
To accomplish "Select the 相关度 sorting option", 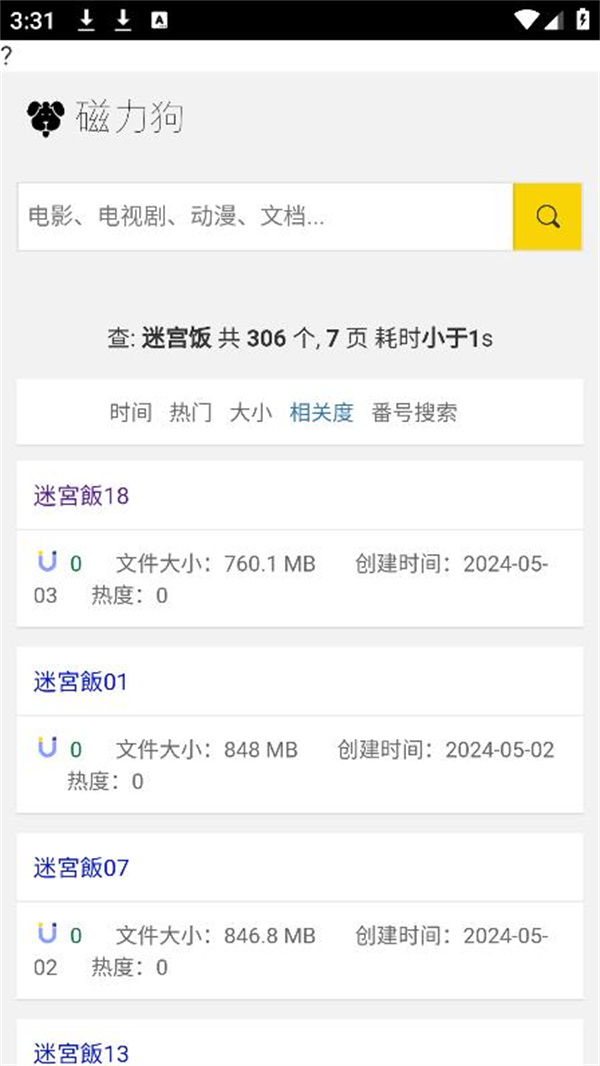I will point(321,413).
